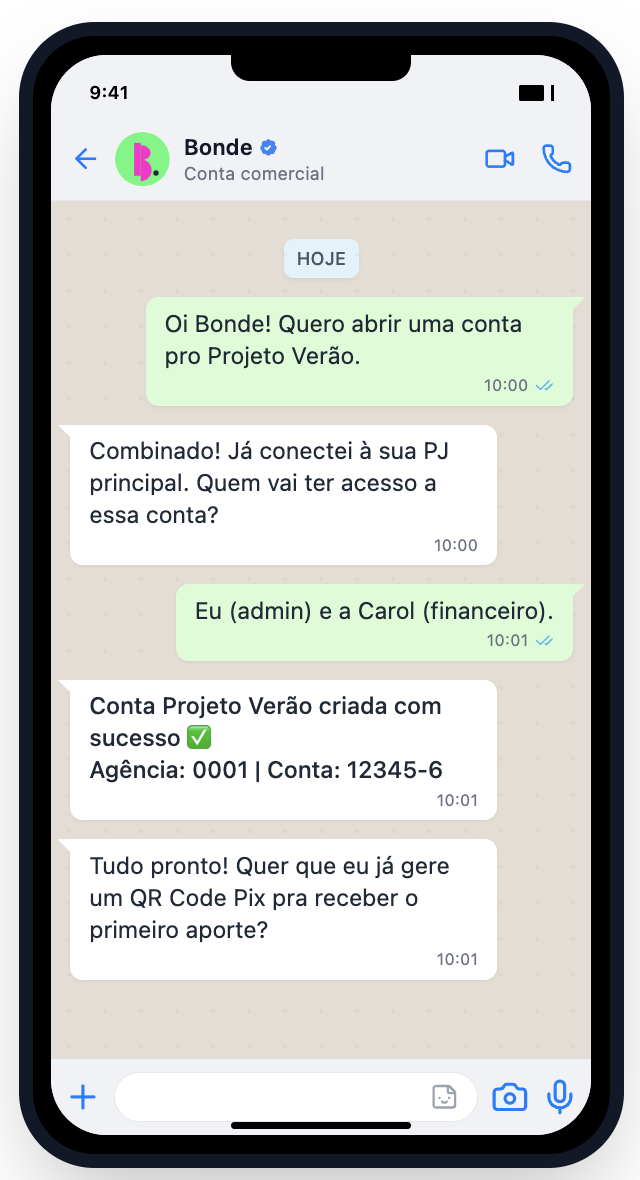
Task: Start a voice call with Bonde
Action: click(x=556, y=159)
